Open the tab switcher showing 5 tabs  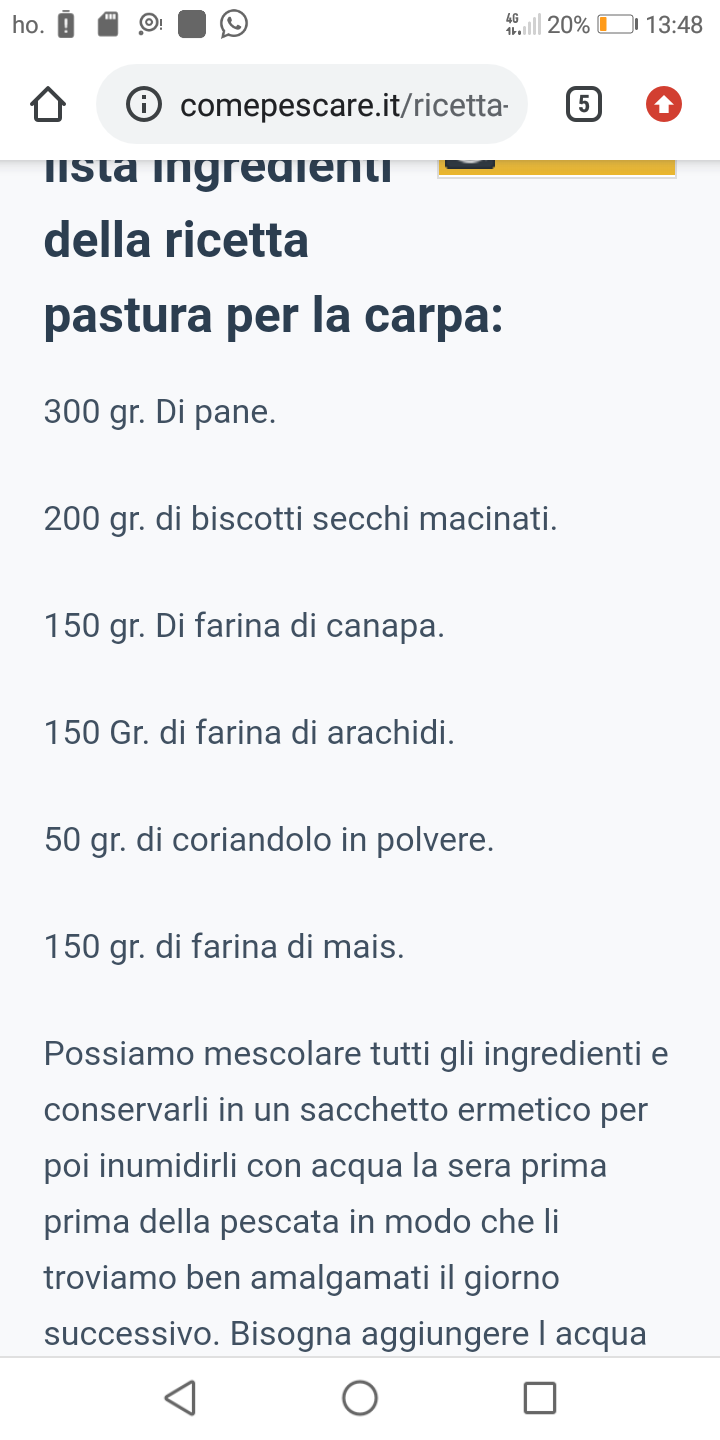[x=584, y=104]
